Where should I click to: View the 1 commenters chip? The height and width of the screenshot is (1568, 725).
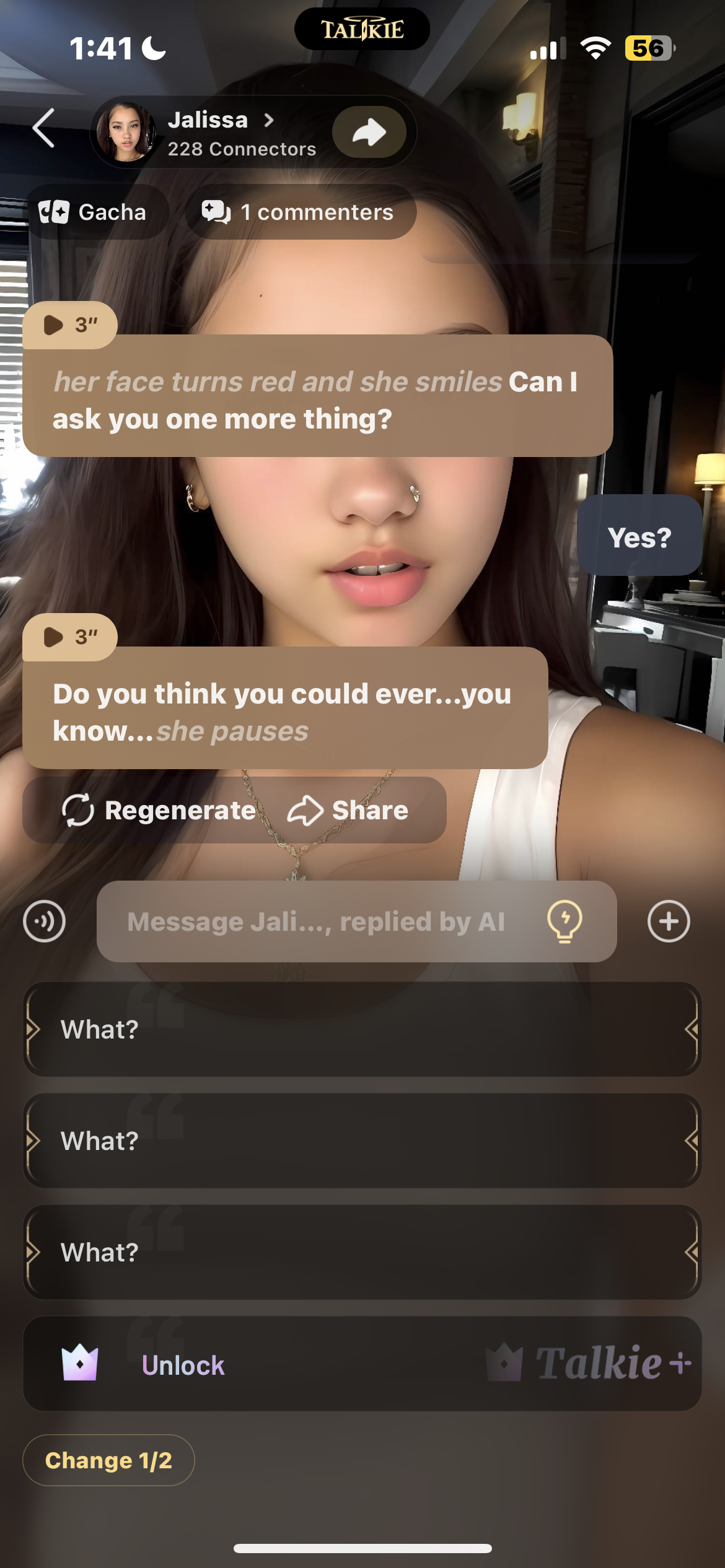pos(299,212)
